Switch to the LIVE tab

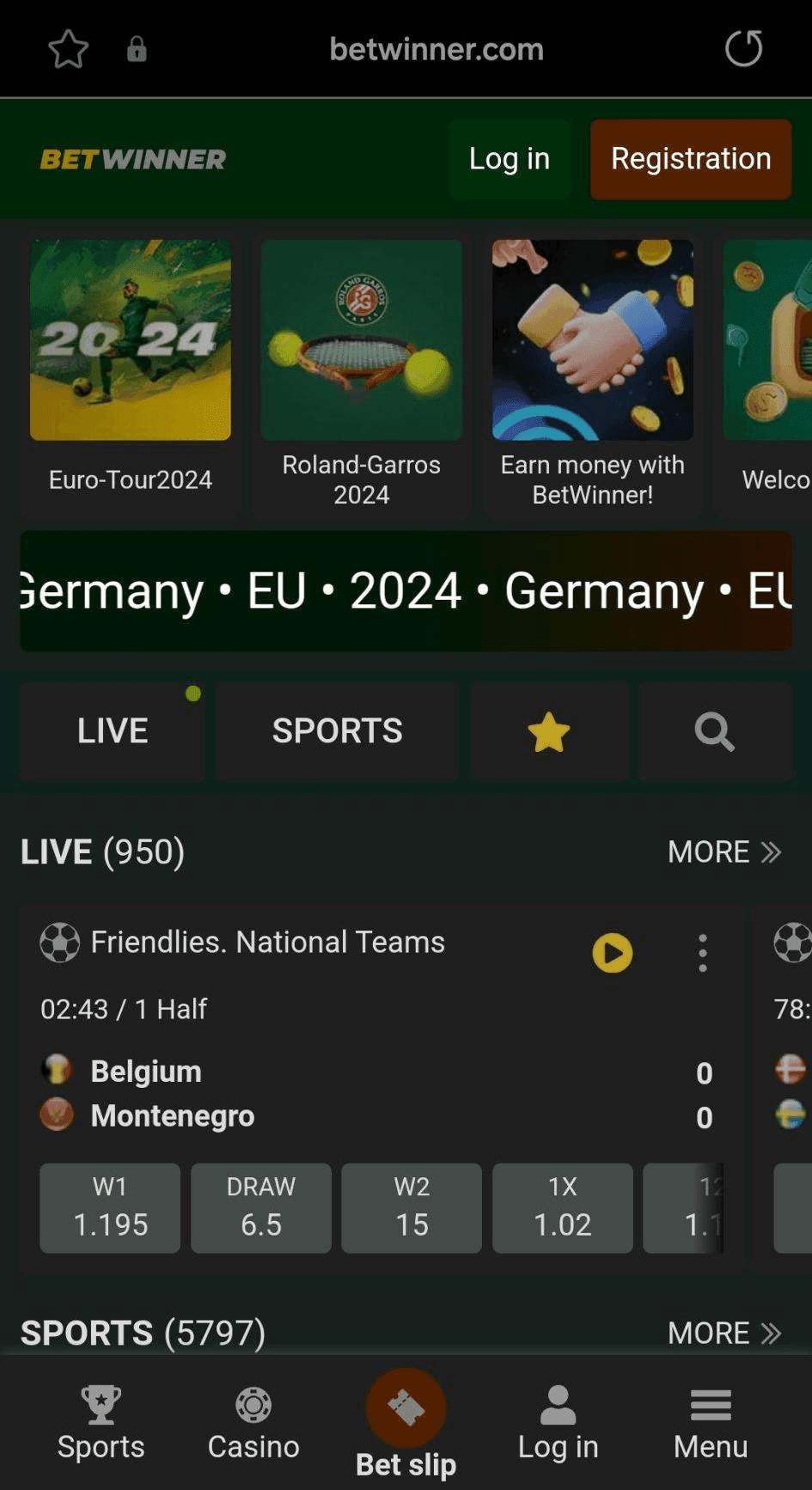coord(113,731)
